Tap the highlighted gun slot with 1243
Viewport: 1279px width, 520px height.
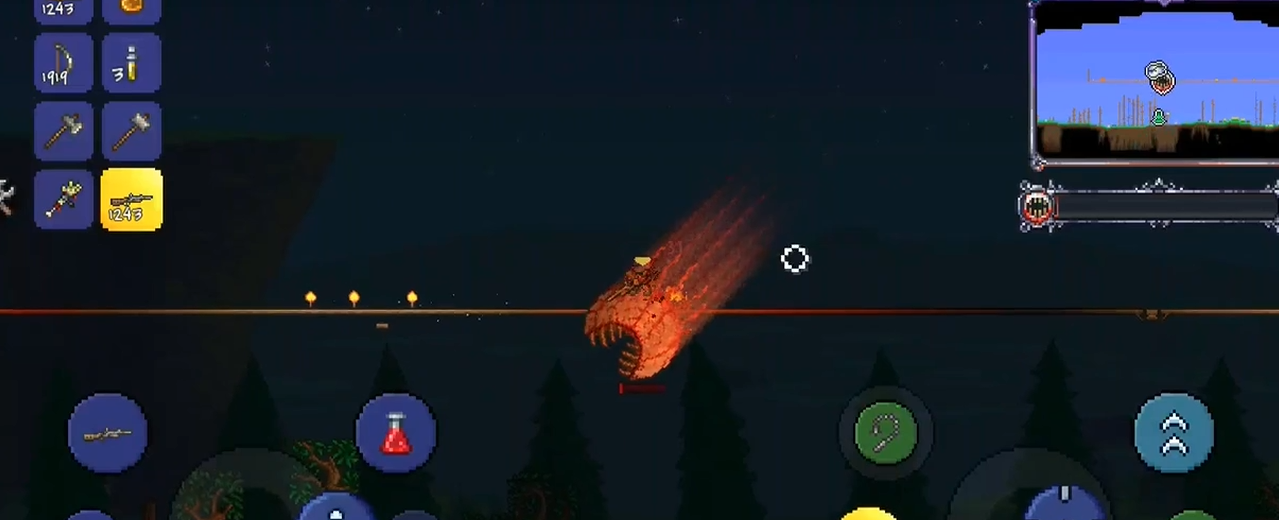131,199
